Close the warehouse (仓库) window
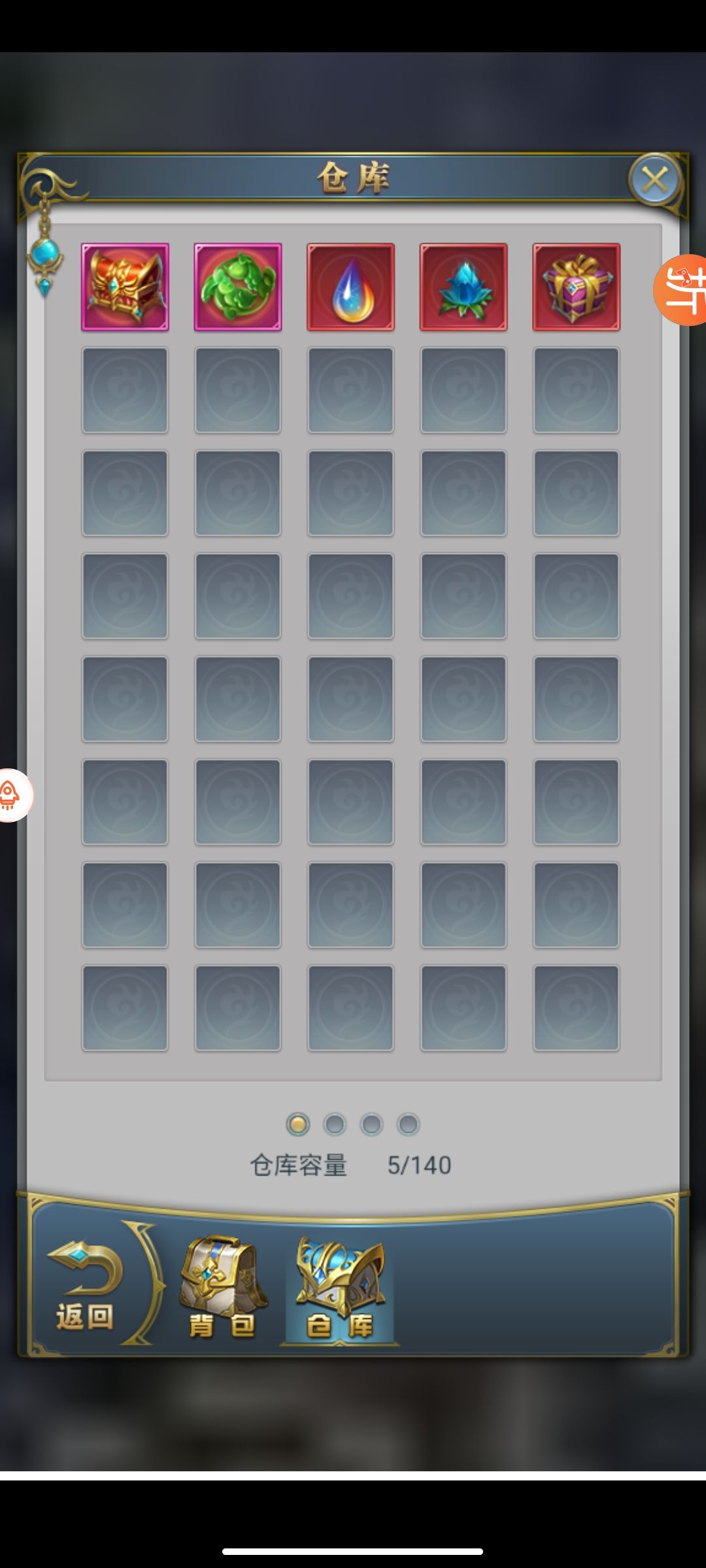Screen dimensions: 706x1568 click(x=654, y=180)
